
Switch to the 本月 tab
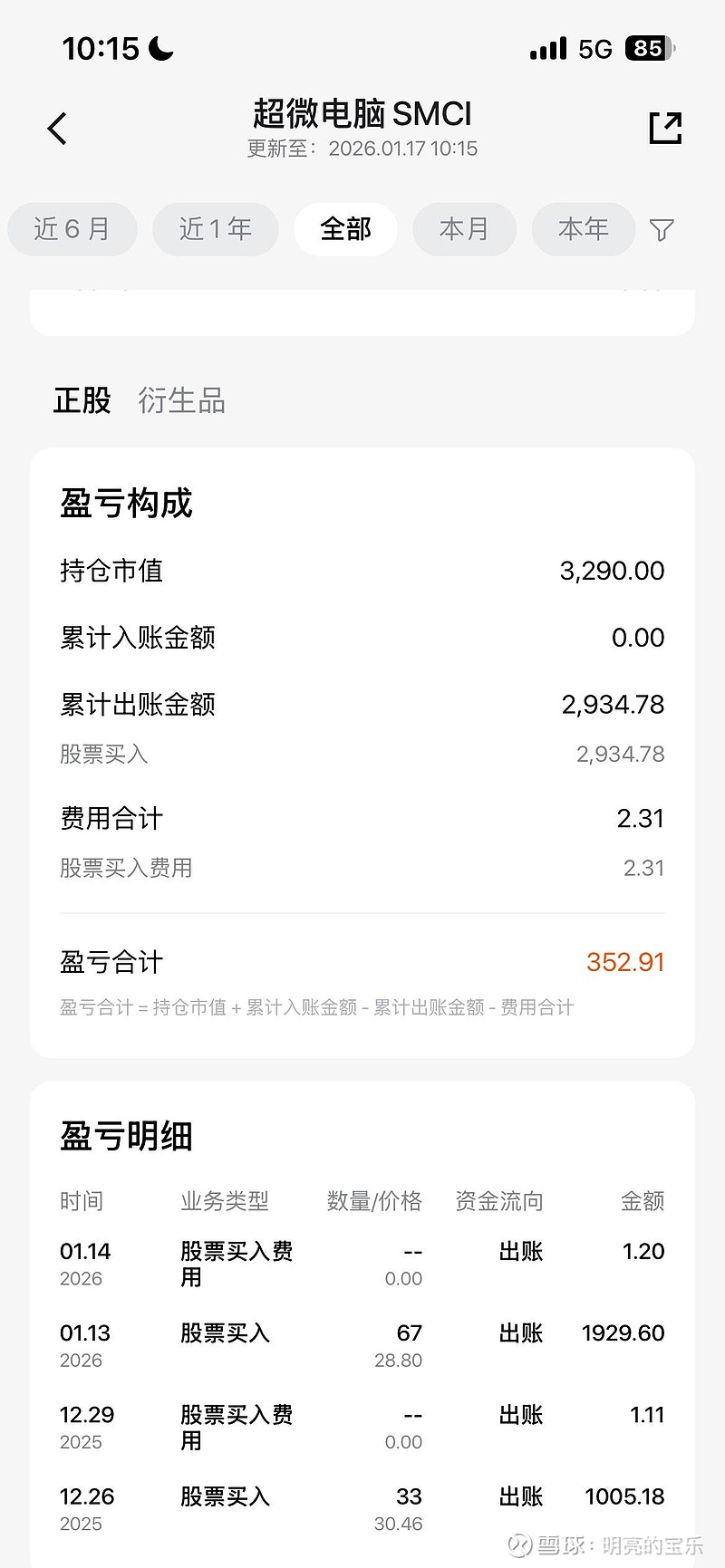point(464,230)
